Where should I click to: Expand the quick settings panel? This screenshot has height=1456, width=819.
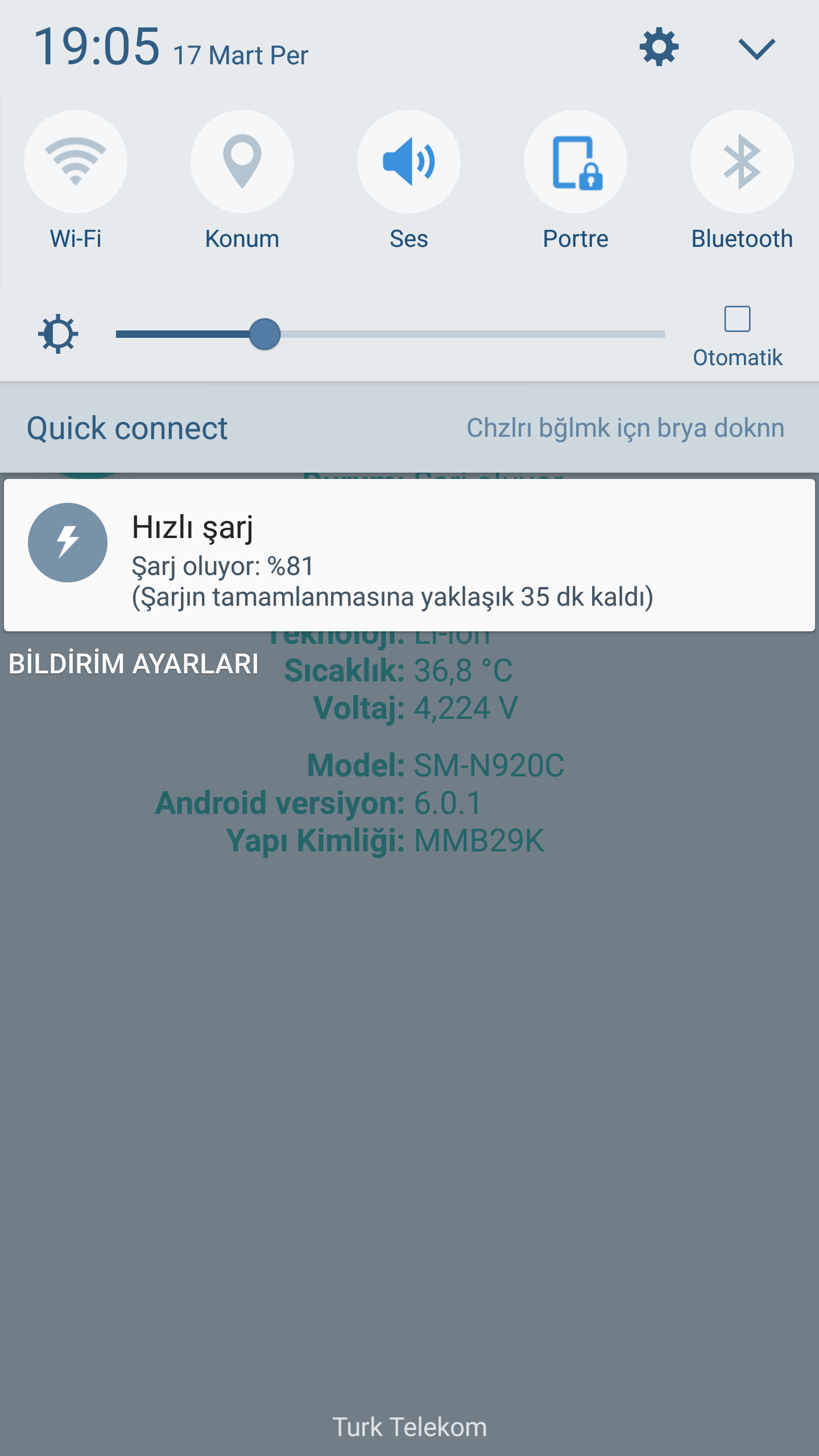pos(756,49)
